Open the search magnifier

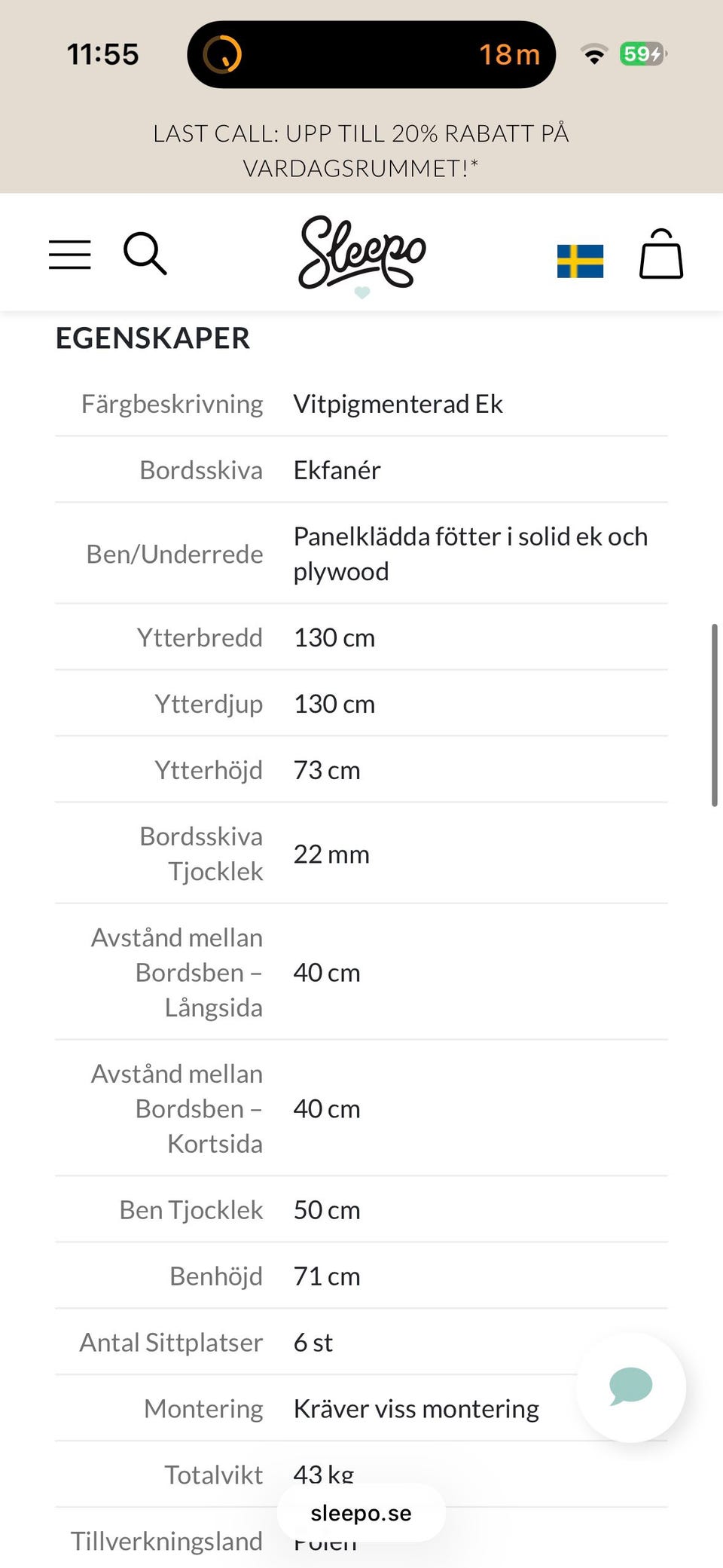pyautogui.click(x=145, y=254)
